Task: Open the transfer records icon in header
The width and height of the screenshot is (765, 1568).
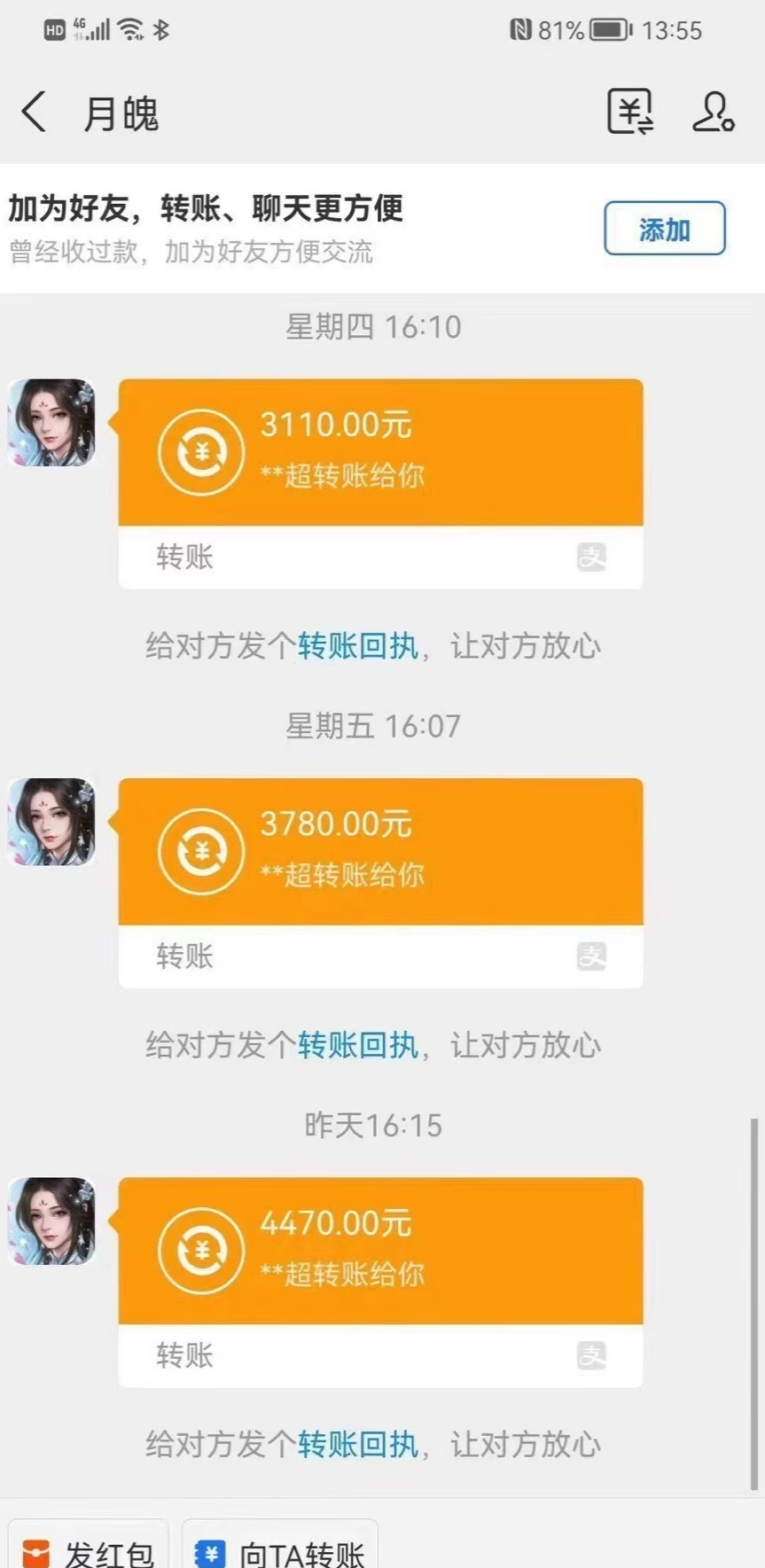Action: [629, 112]
